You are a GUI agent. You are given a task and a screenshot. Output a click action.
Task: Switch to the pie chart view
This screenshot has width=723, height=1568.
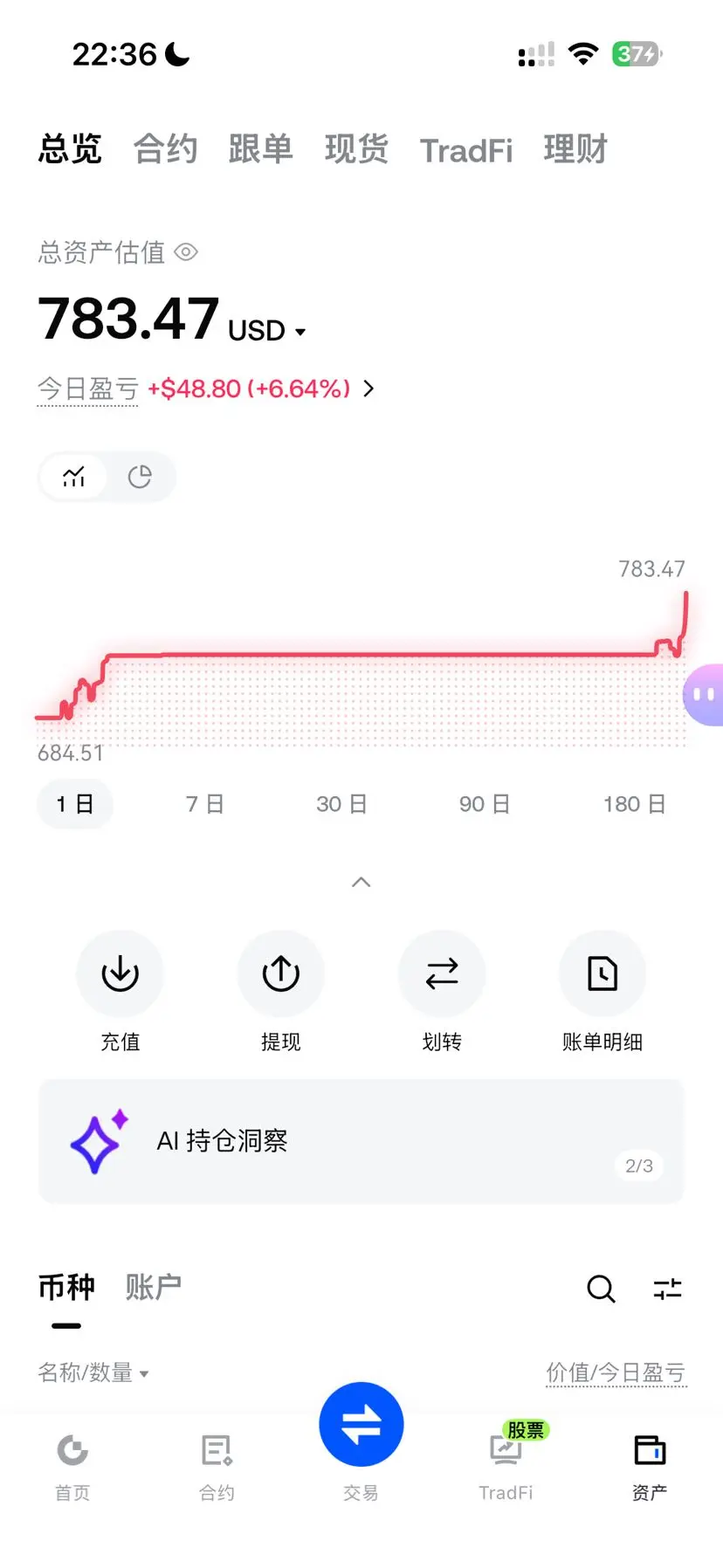pyautogui.click(x=140, y=477)
